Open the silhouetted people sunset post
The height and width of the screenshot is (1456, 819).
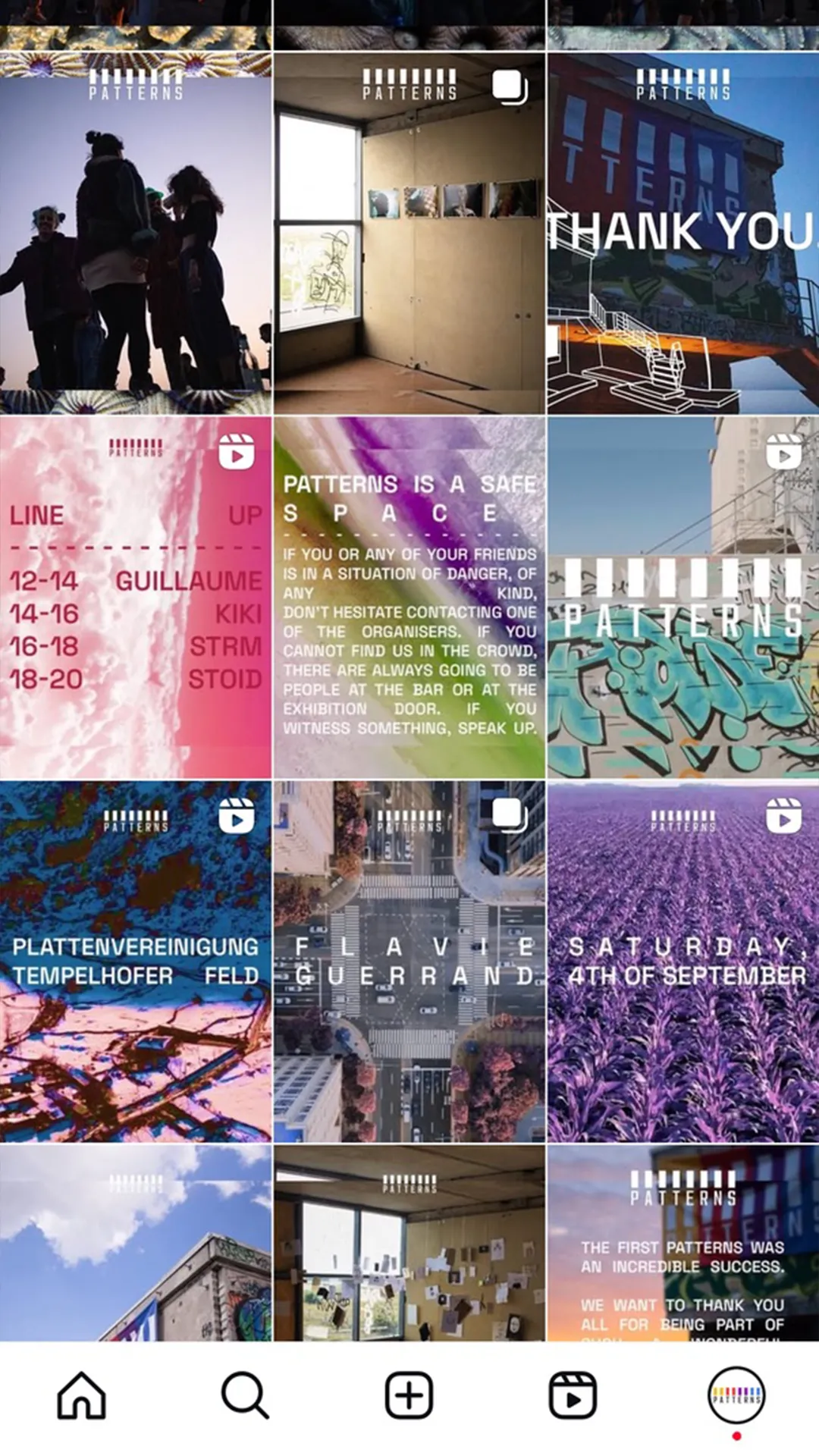pyautogui.click(x=136, y=235)
